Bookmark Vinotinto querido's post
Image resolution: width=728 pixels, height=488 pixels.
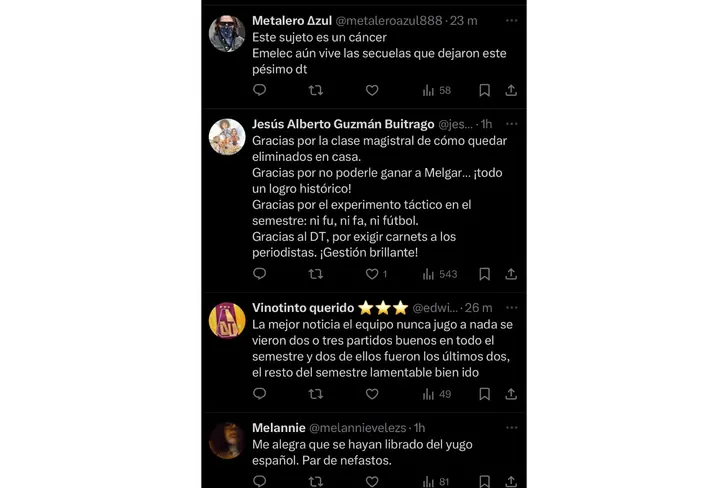coord(484,394)
